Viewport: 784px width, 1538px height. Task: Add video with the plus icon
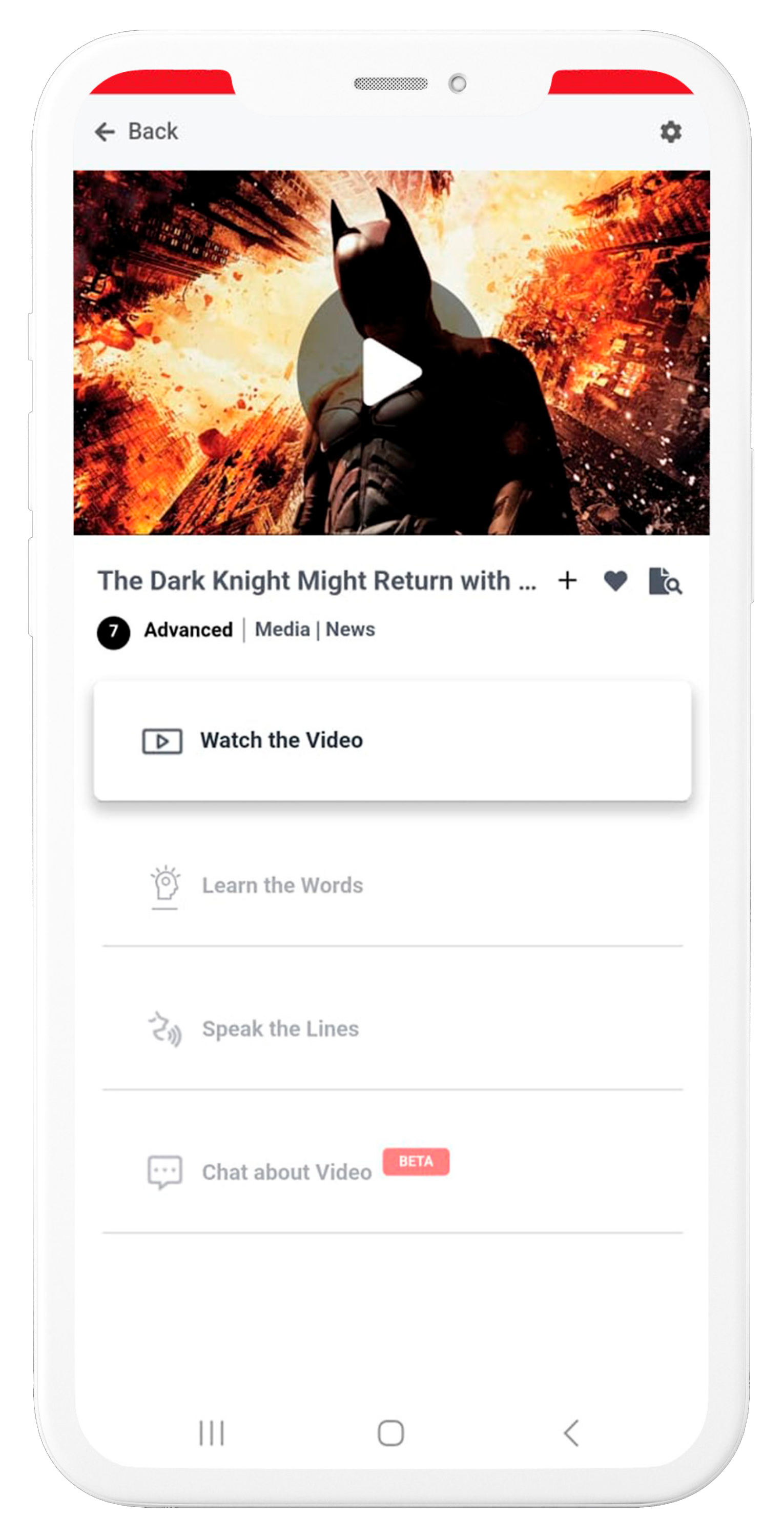[x=567, y=580]
